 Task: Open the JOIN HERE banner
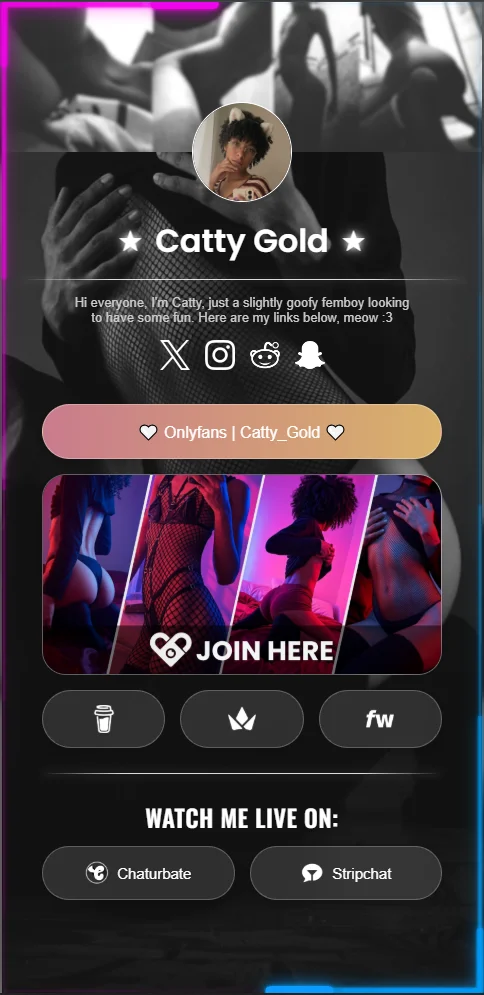(242, 574)
